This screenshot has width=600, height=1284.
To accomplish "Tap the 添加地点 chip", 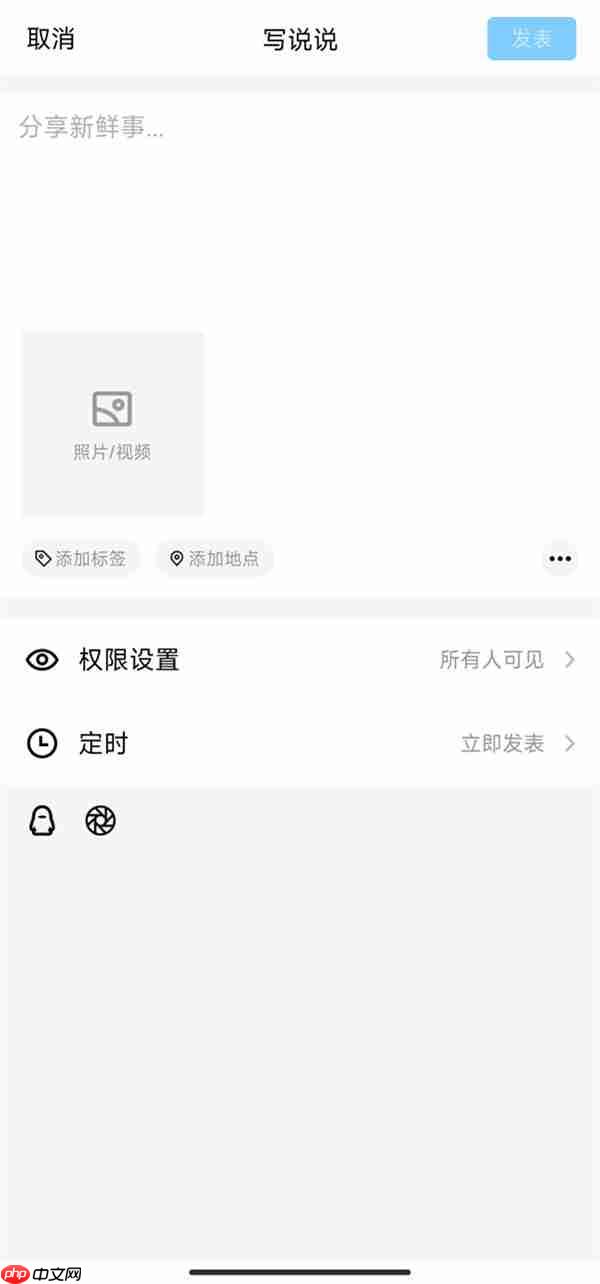I will (x=214, y=558).
